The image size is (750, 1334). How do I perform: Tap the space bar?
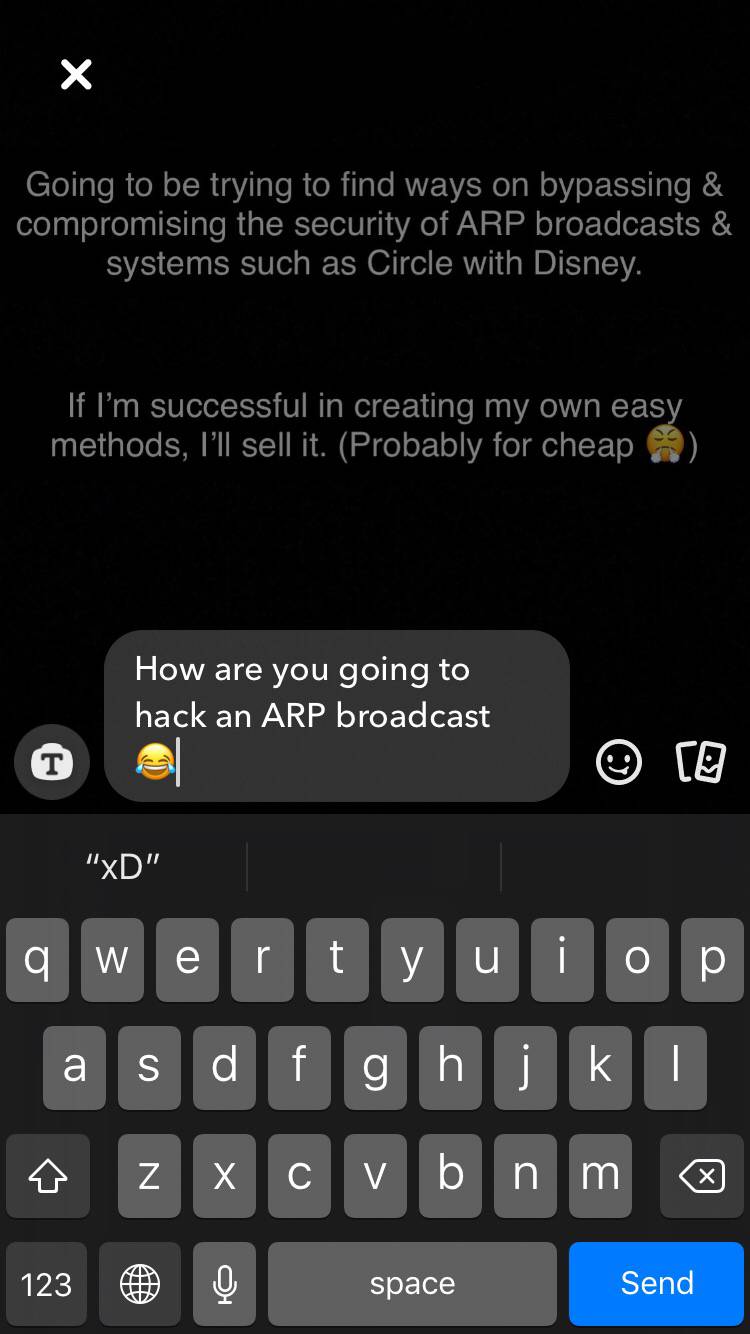[x=411, y=1284]
